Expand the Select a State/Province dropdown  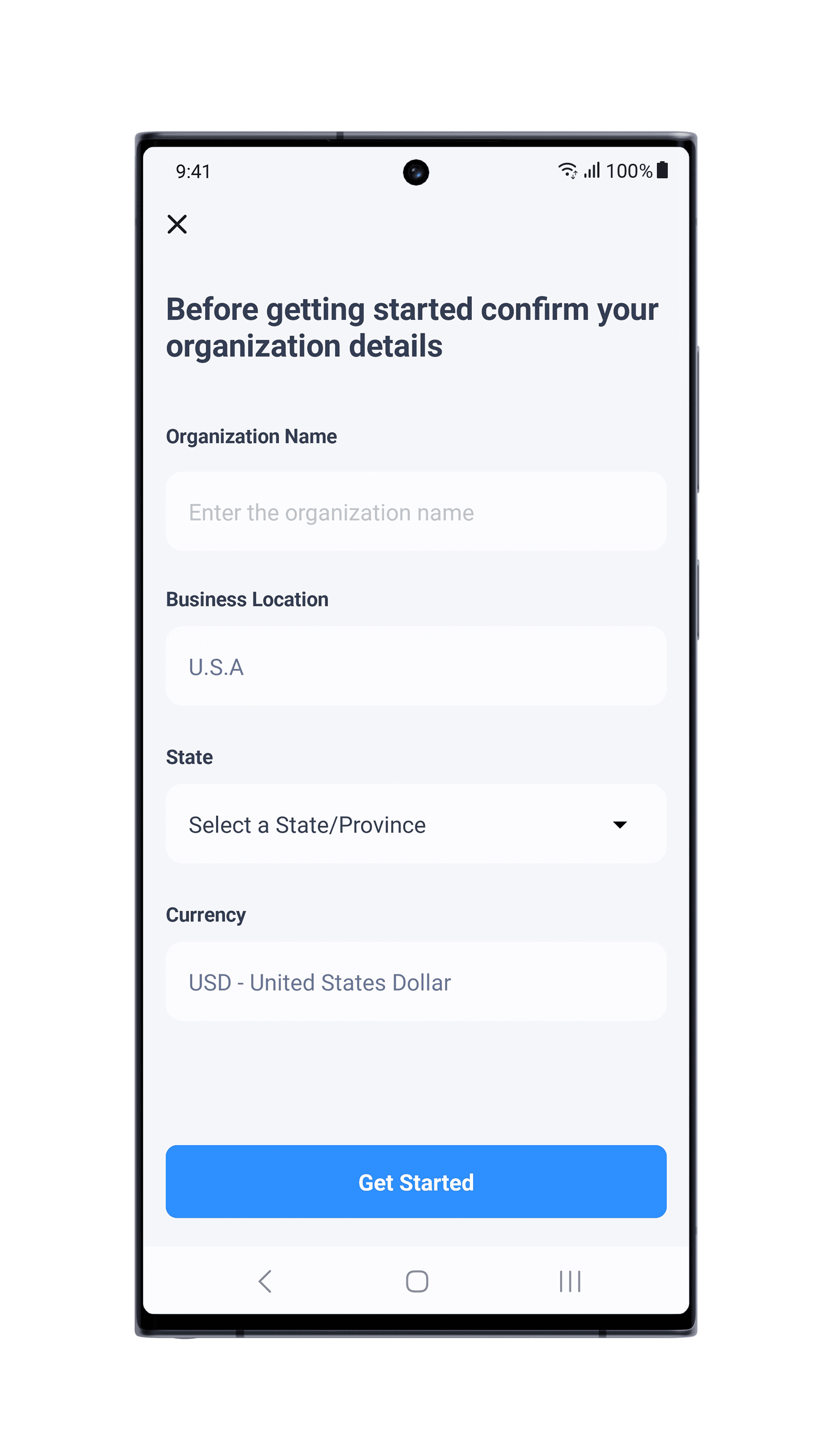pyautogui.click(x=415, y=824)
